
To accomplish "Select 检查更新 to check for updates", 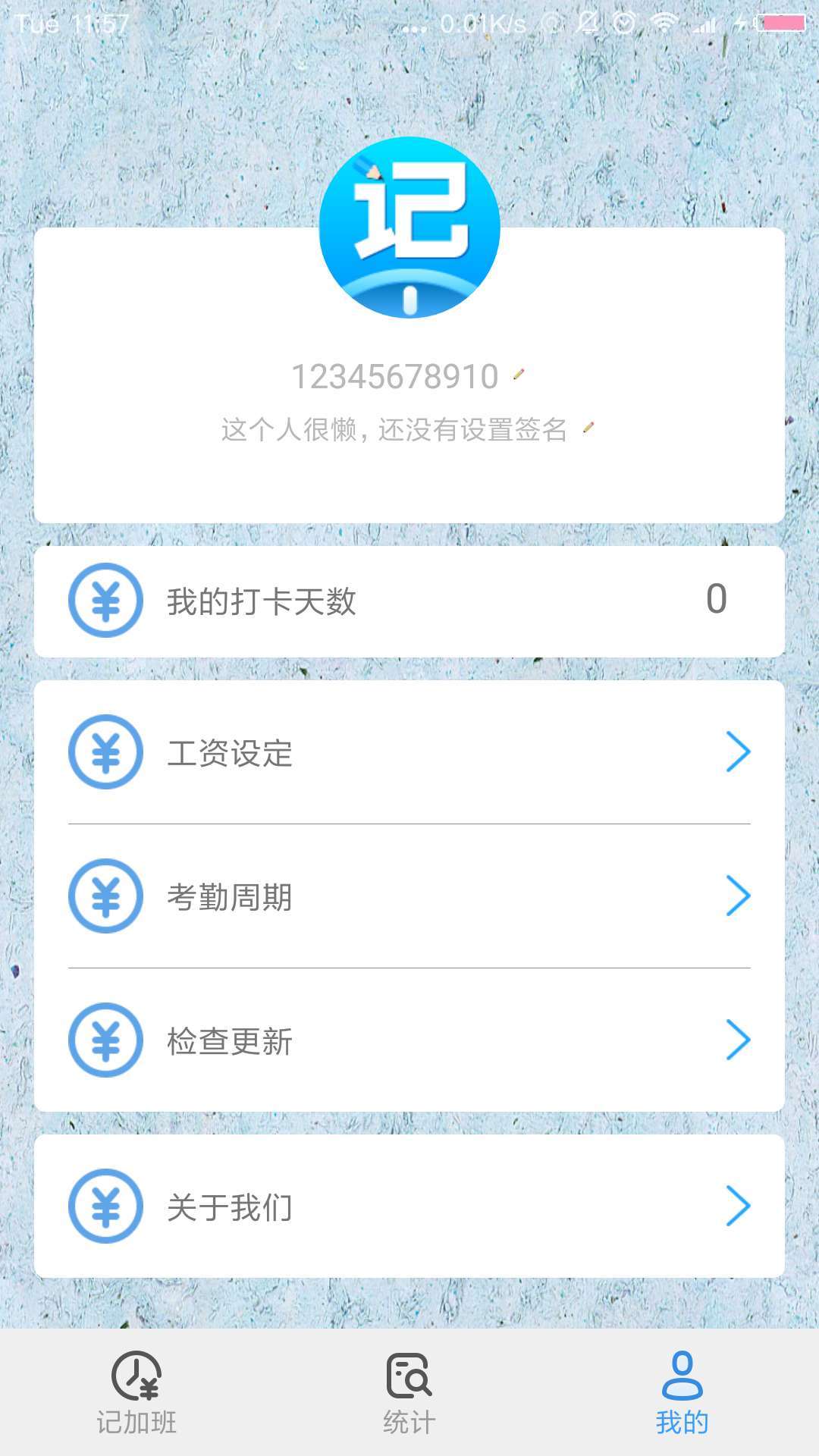I will (409, 1040).
